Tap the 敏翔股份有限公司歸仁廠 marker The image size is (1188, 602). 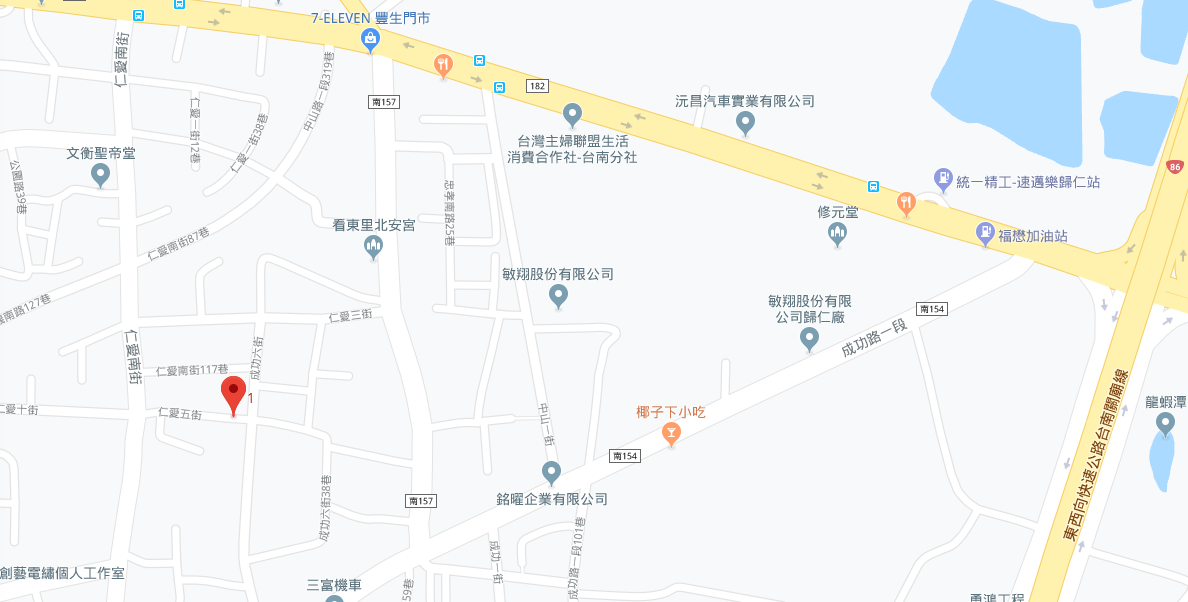click(x=810, y=339)
